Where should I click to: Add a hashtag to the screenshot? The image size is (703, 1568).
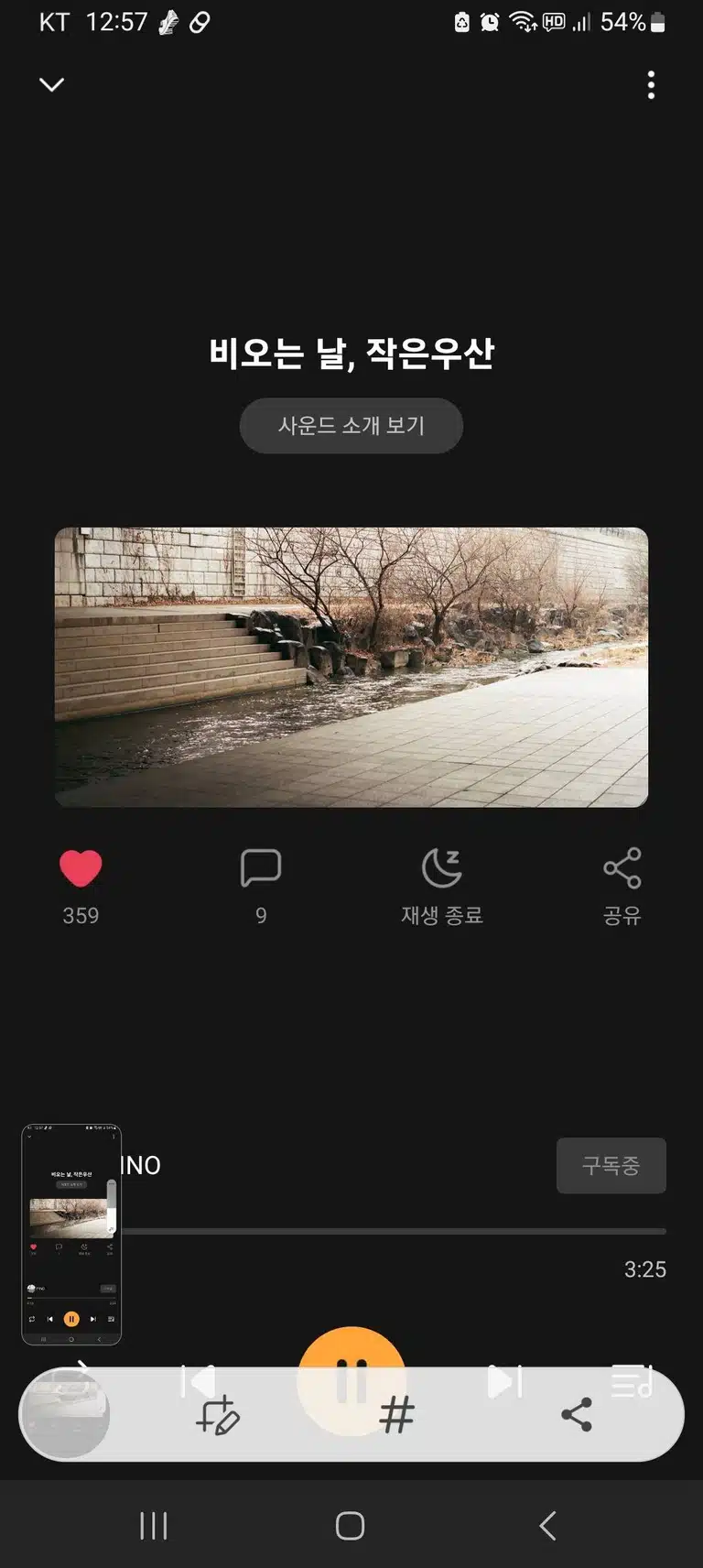(396, 1415)
